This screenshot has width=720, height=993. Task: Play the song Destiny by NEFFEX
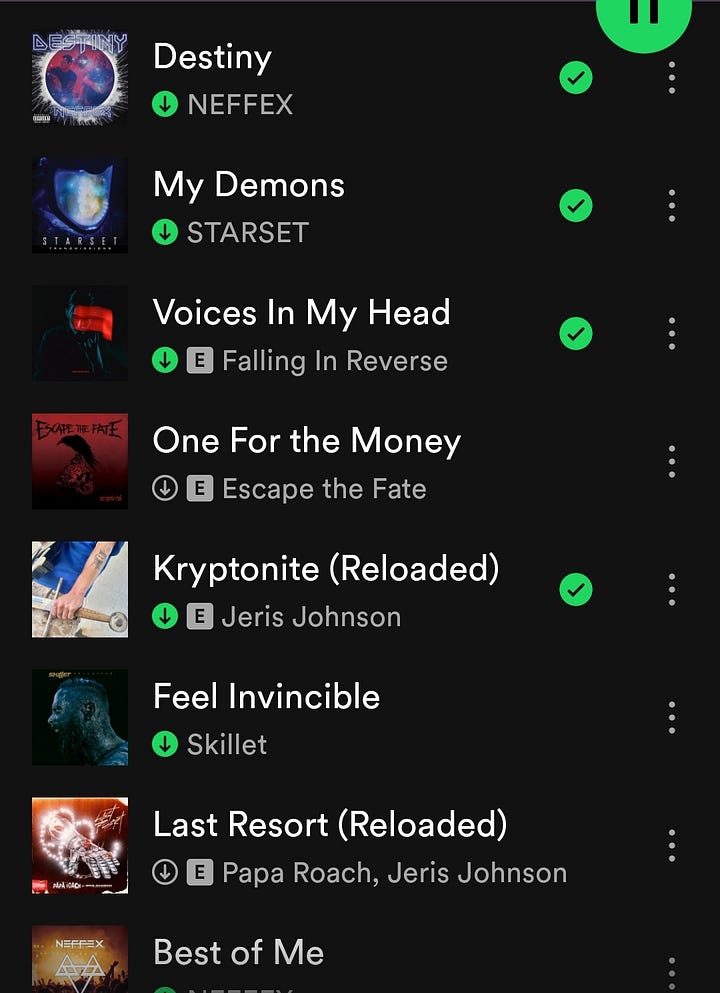(212, 57)
